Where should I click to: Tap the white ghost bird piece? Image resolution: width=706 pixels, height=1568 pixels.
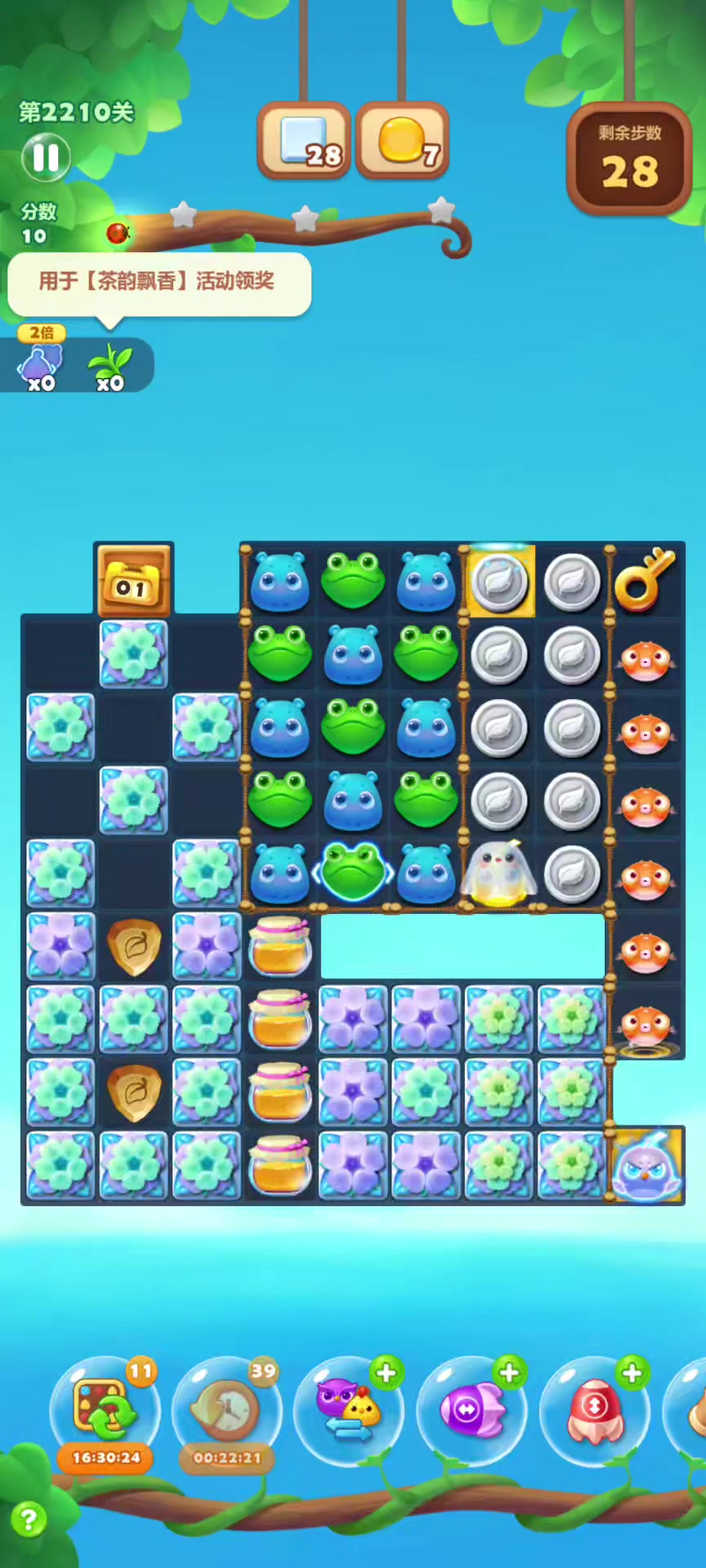[498, 874]
